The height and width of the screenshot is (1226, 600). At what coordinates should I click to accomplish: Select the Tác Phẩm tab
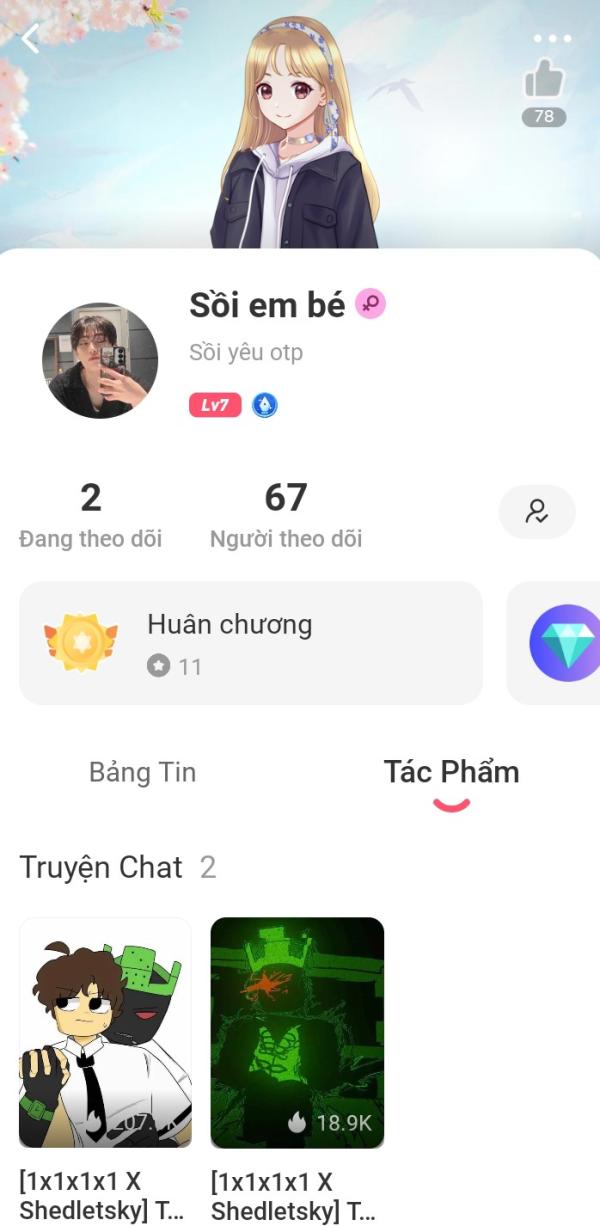451,772
